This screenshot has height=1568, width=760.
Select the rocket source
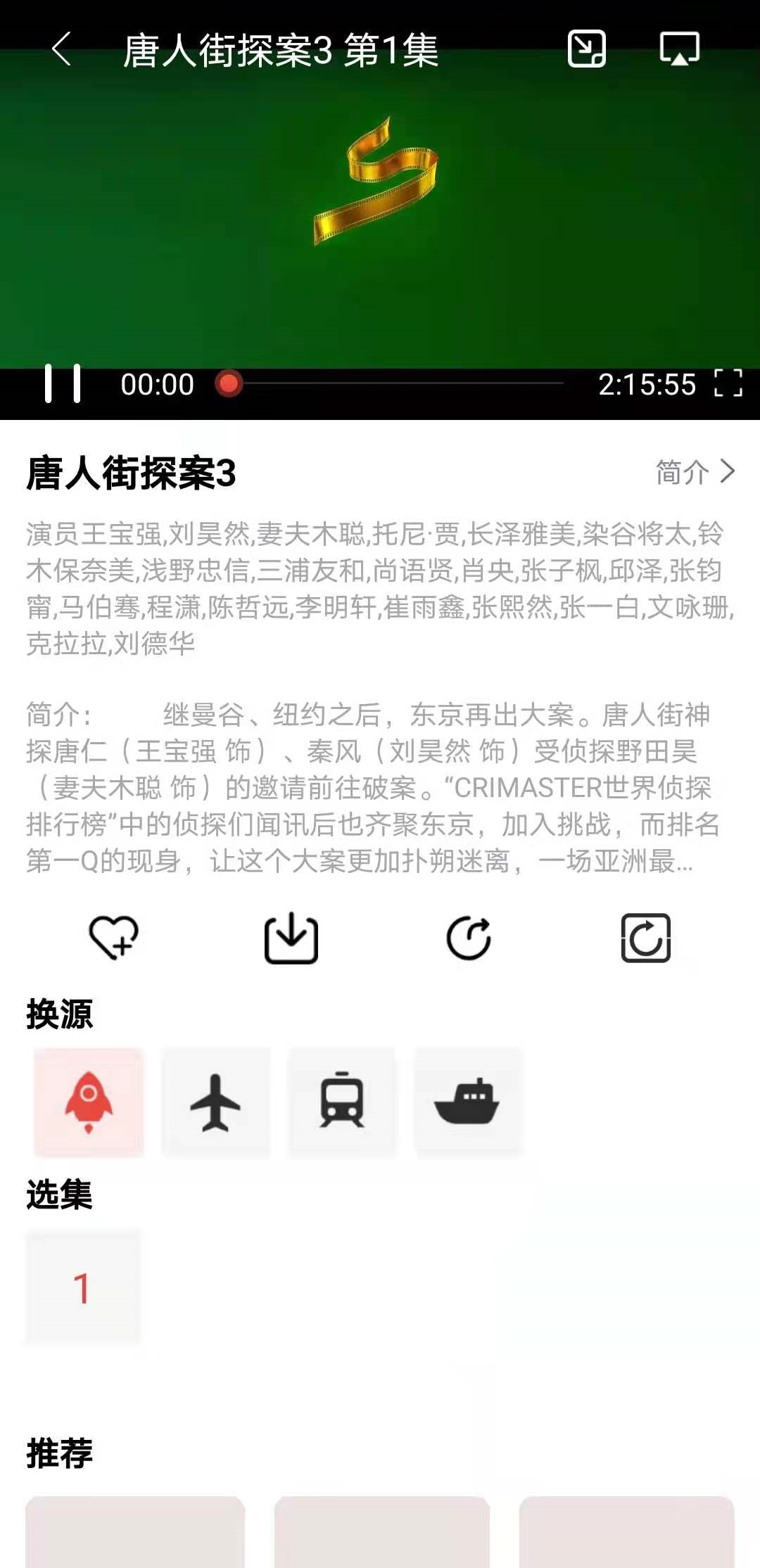[x=89, y=1102]
